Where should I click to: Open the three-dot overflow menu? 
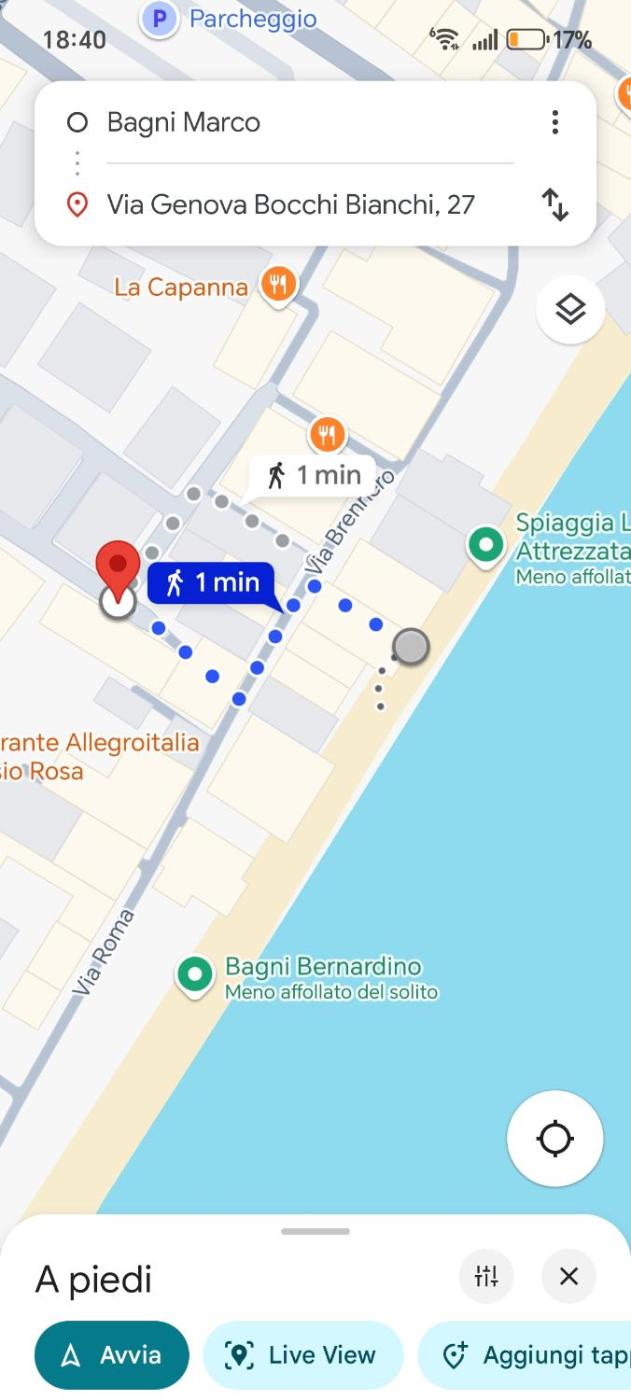pos(555,123)
